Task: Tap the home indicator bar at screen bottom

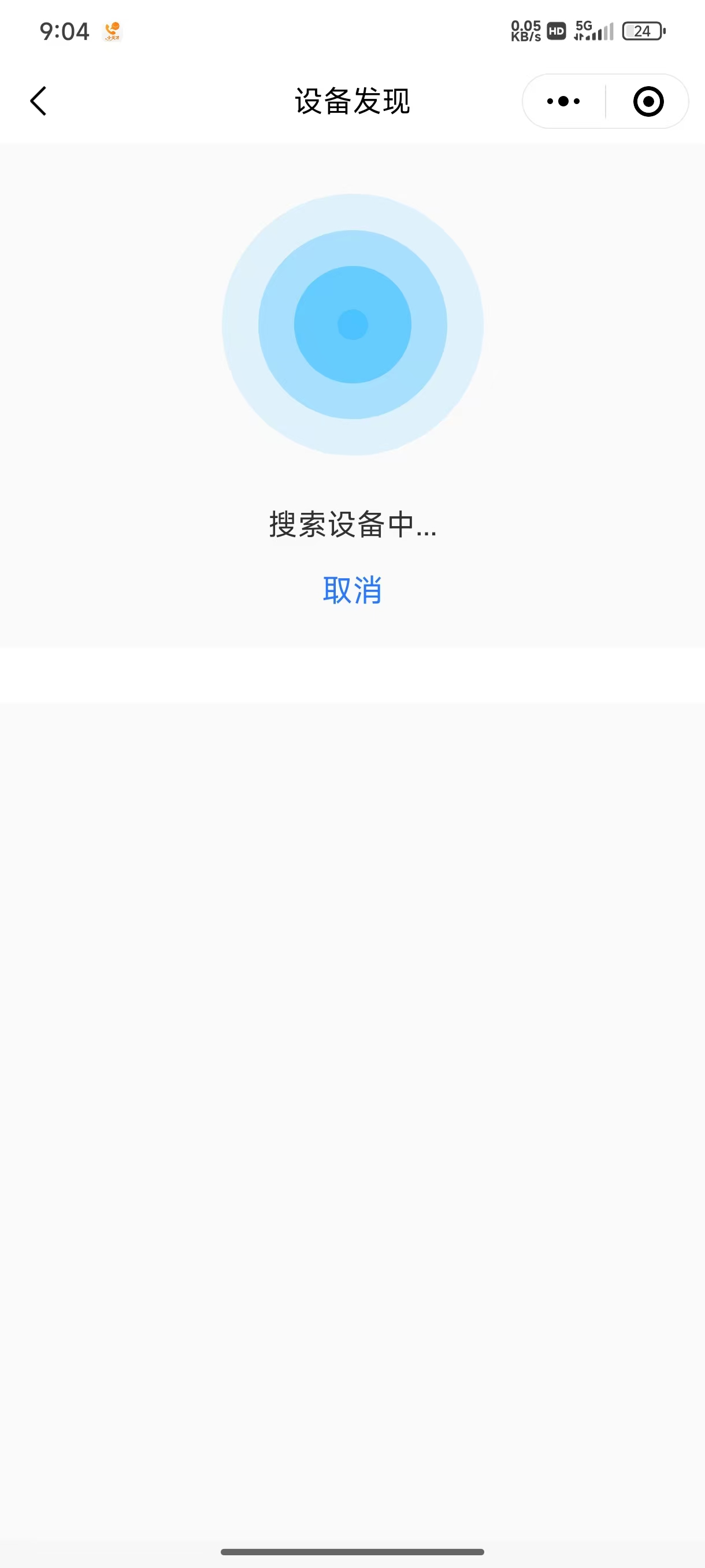Action: (352, 1552)
